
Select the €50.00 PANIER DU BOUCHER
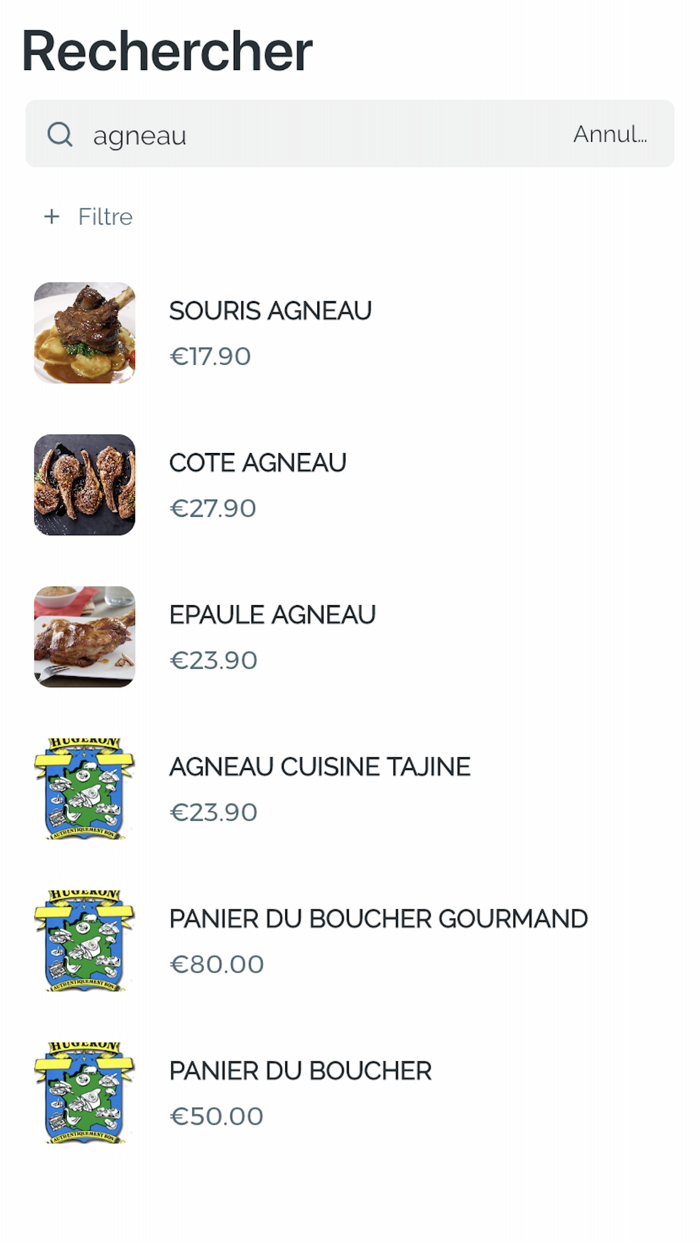pyautogui.click(x=300, y=1092)
